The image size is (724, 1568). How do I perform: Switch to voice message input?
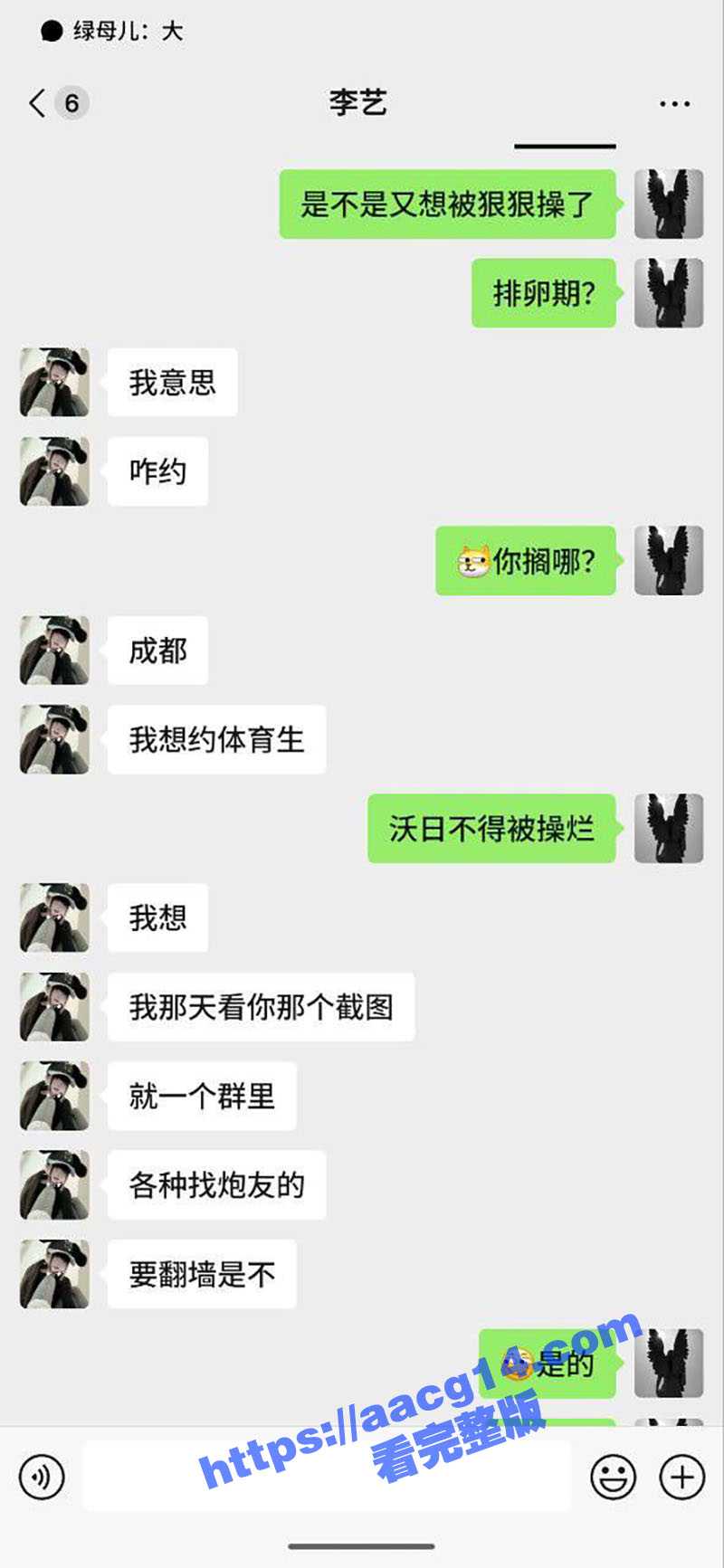tap(42, 1478)
